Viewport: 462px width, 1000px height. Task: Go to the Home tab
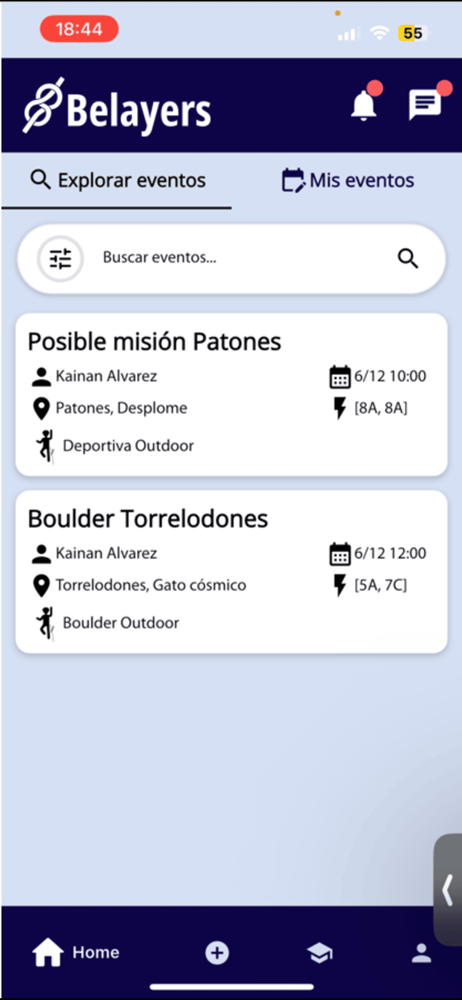tap(75, 953)
